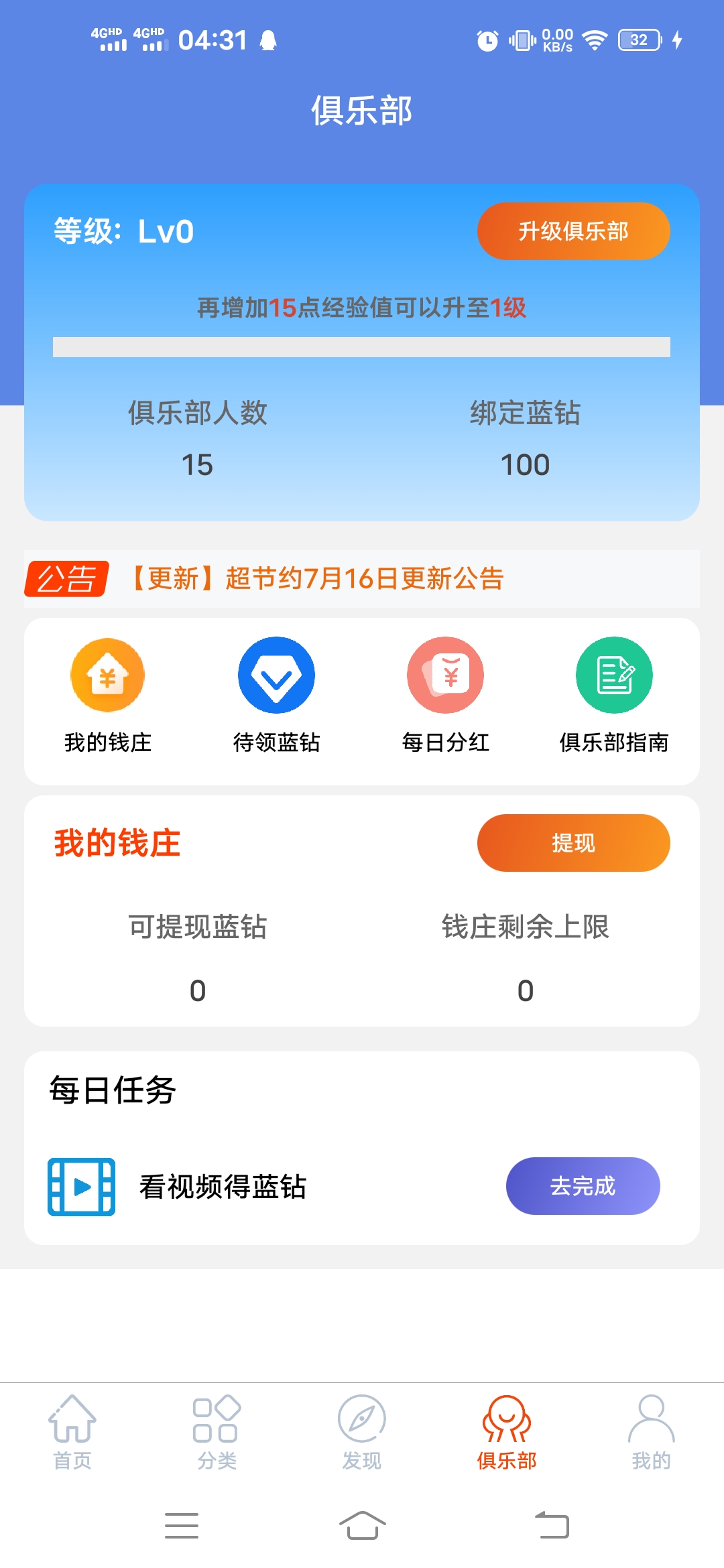Viewport: 724px width, 1568px height.
Task: Go to the 我的 tab
Action: pos(652,1432)
